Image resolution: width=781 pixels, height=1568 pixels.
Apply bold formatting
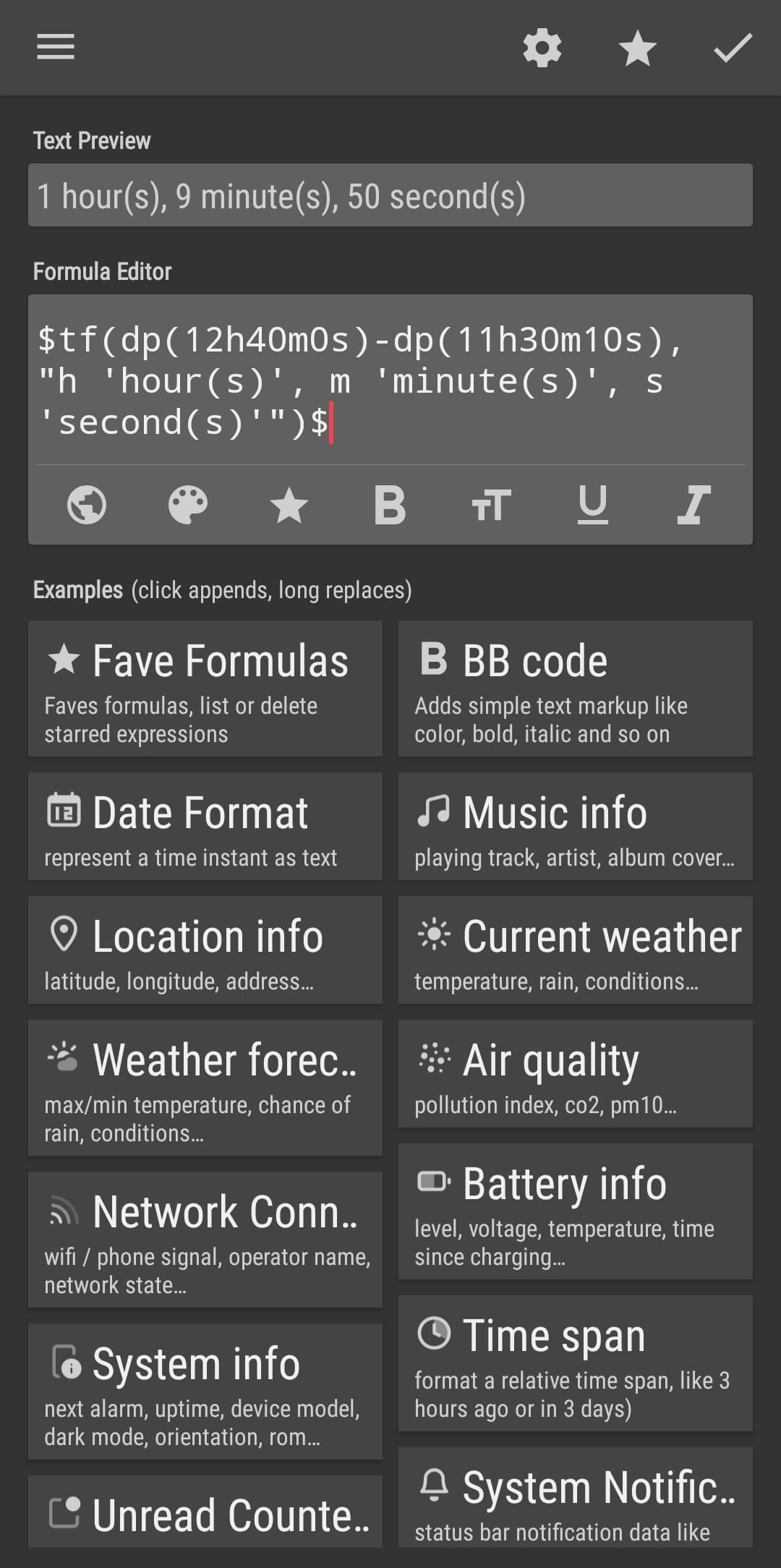point(390,504)
